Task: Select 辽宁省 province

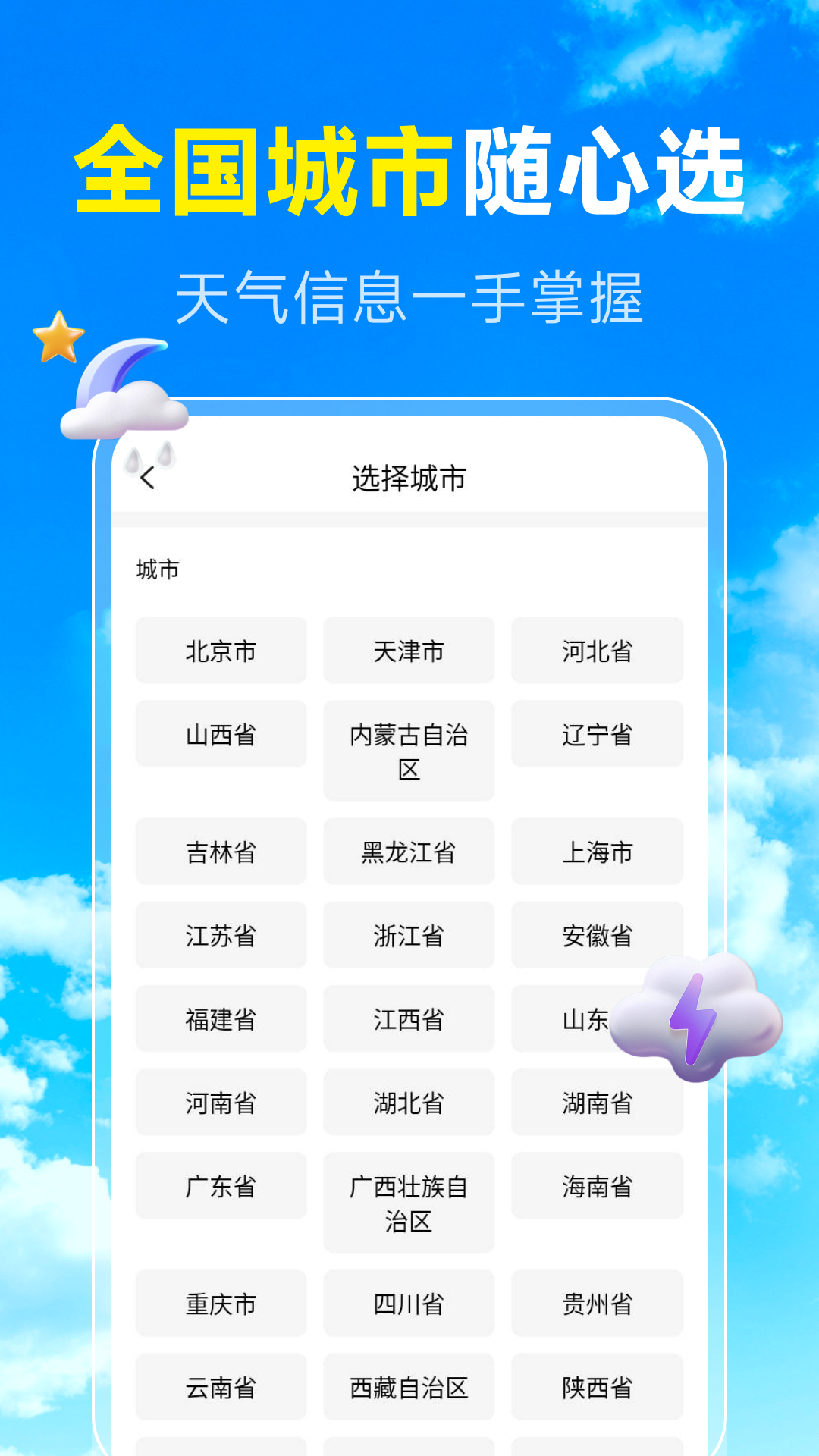Action: (597, 733)
